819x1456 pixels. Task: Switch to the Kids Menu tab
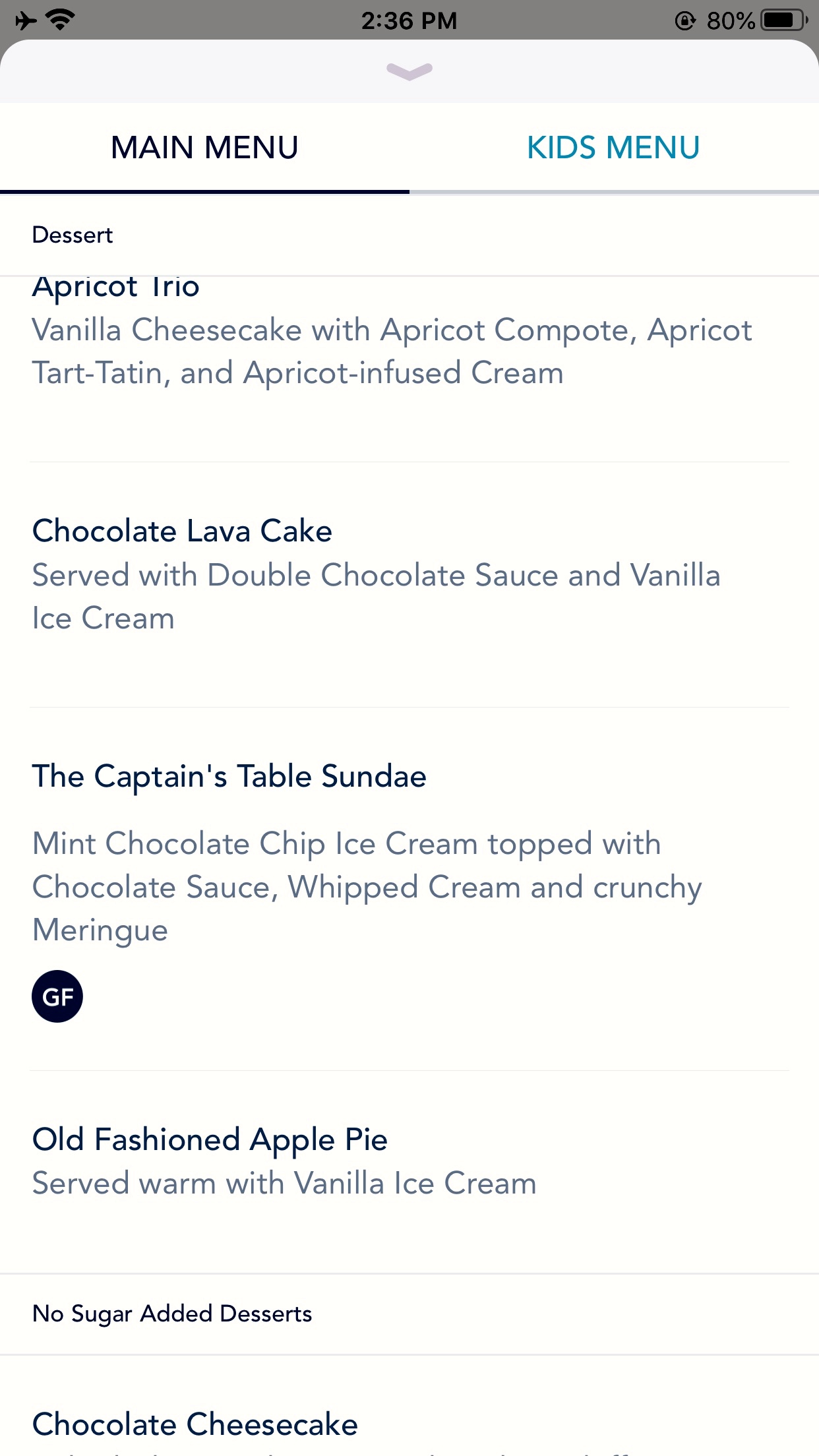[x=614, y=148]
